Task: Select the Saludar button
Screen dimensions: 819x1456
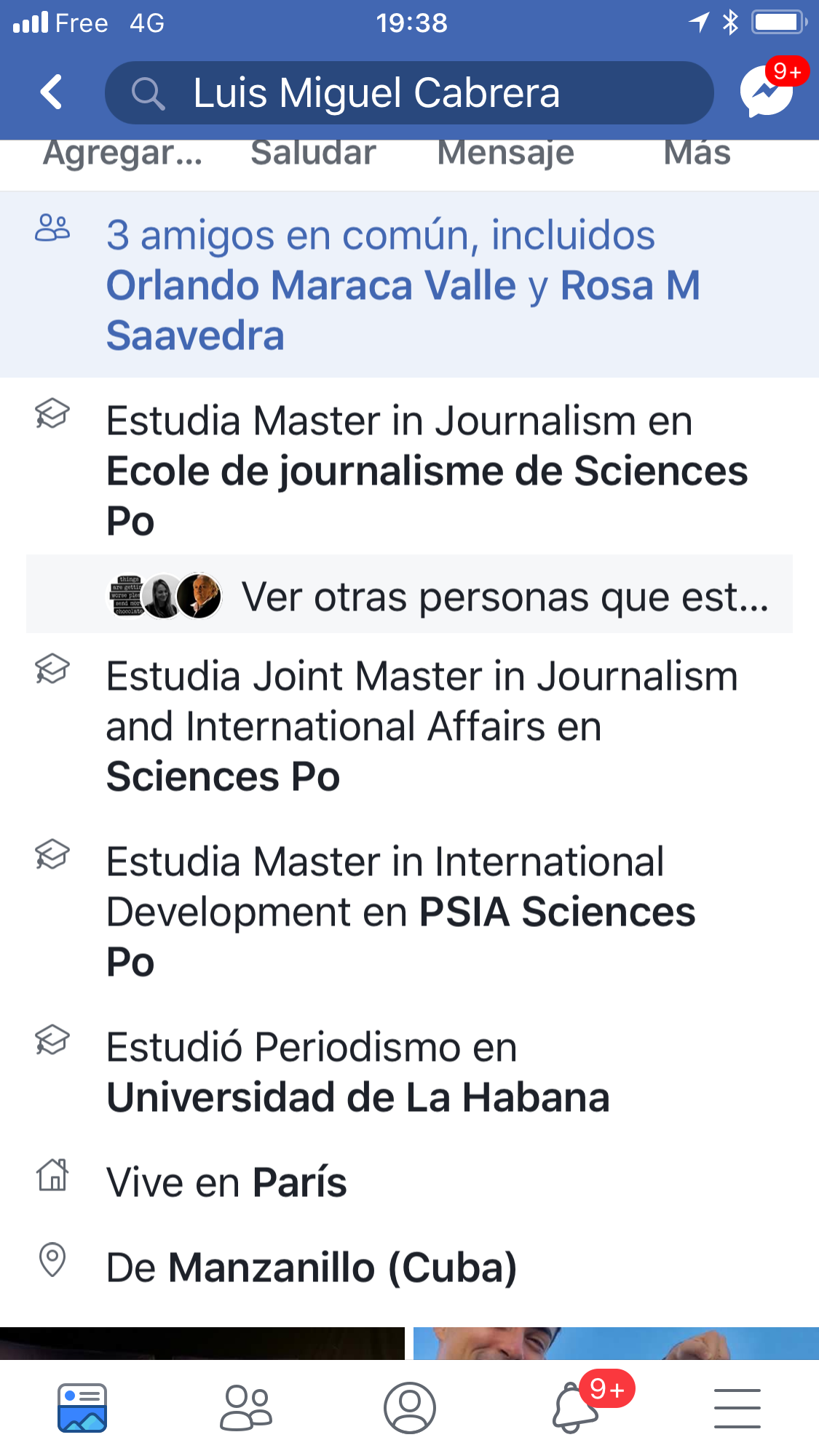Action: 313,154
